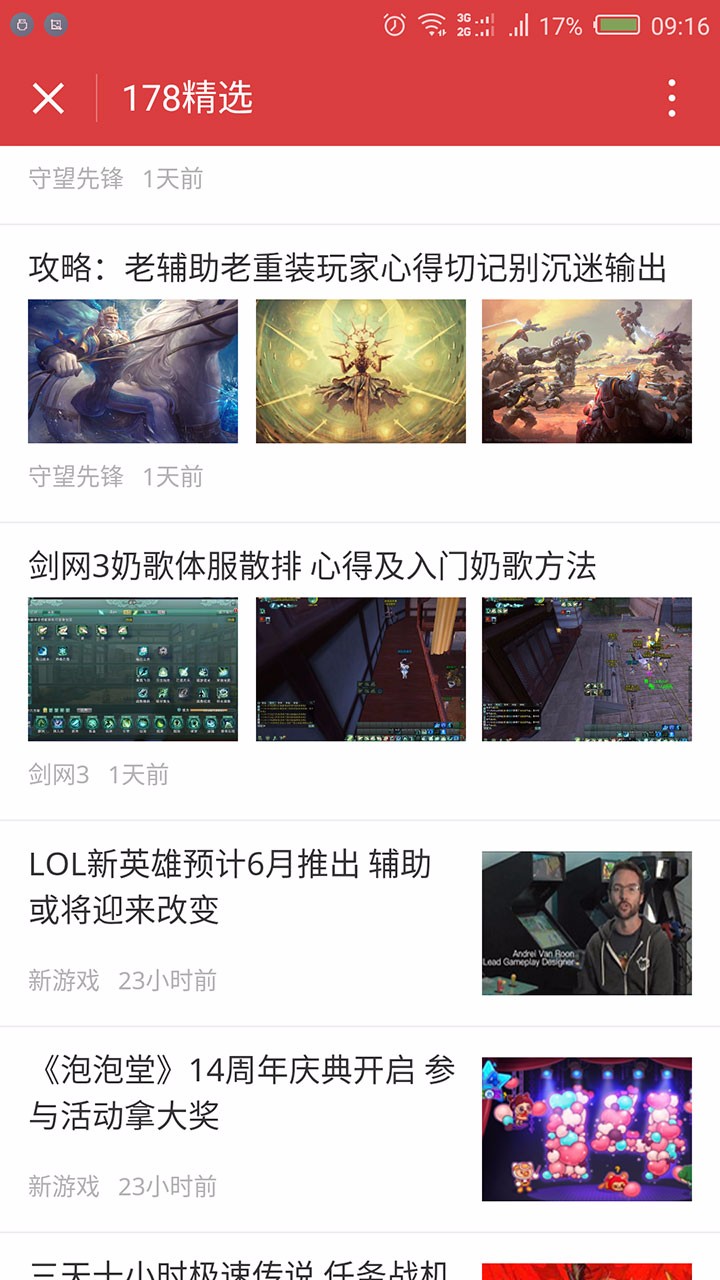Read the LOL新英雄预计6月推出 article

click(230, 886)
